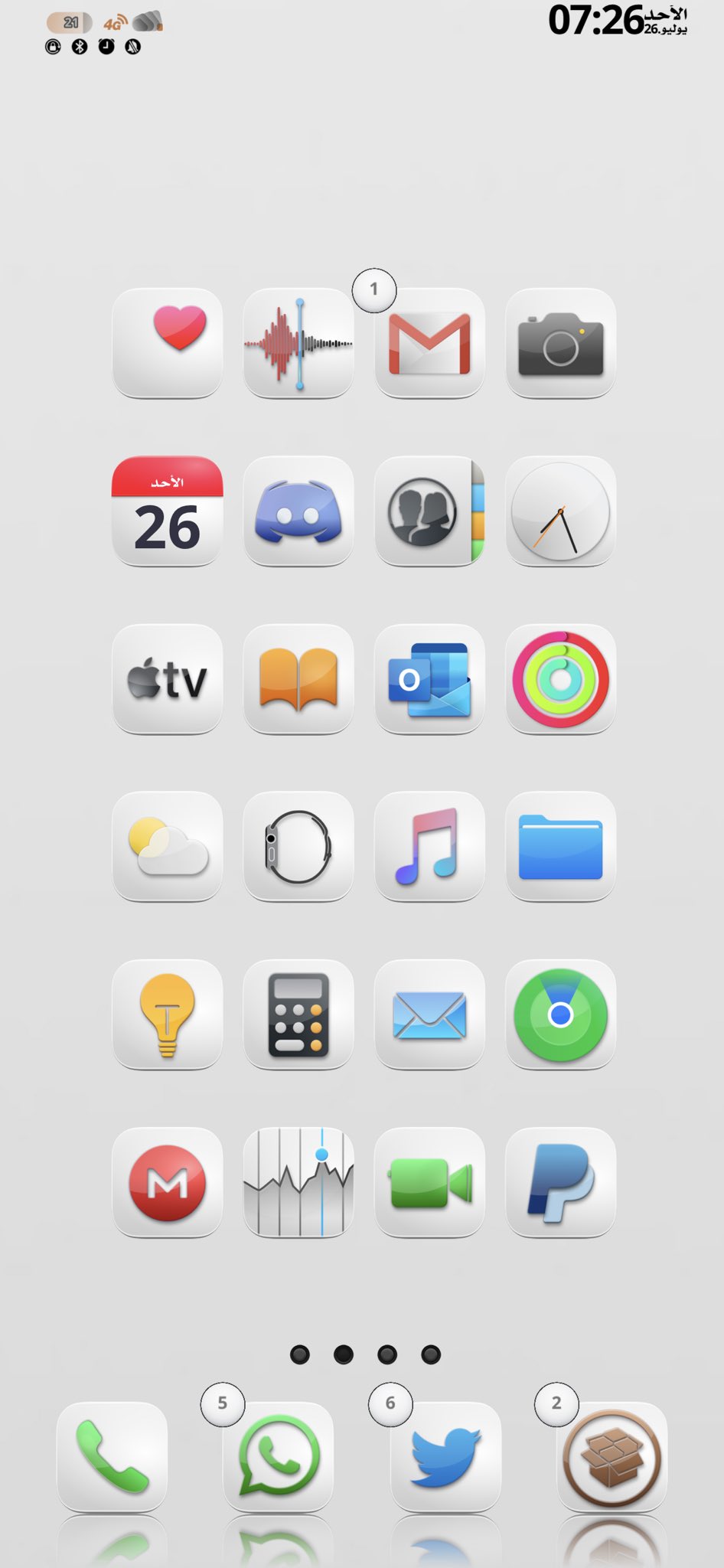
Task: Launch Apple TV
Action: [x=168, y=678]
